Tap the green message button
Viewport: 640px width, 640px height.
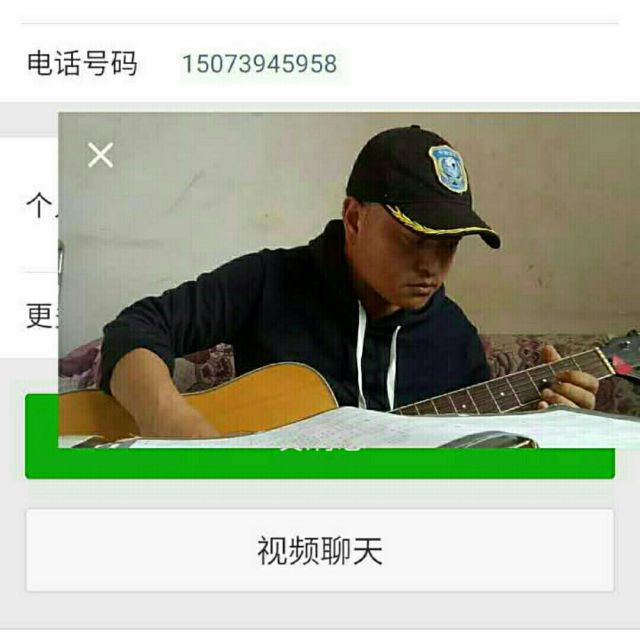click(x=320, y=463)
